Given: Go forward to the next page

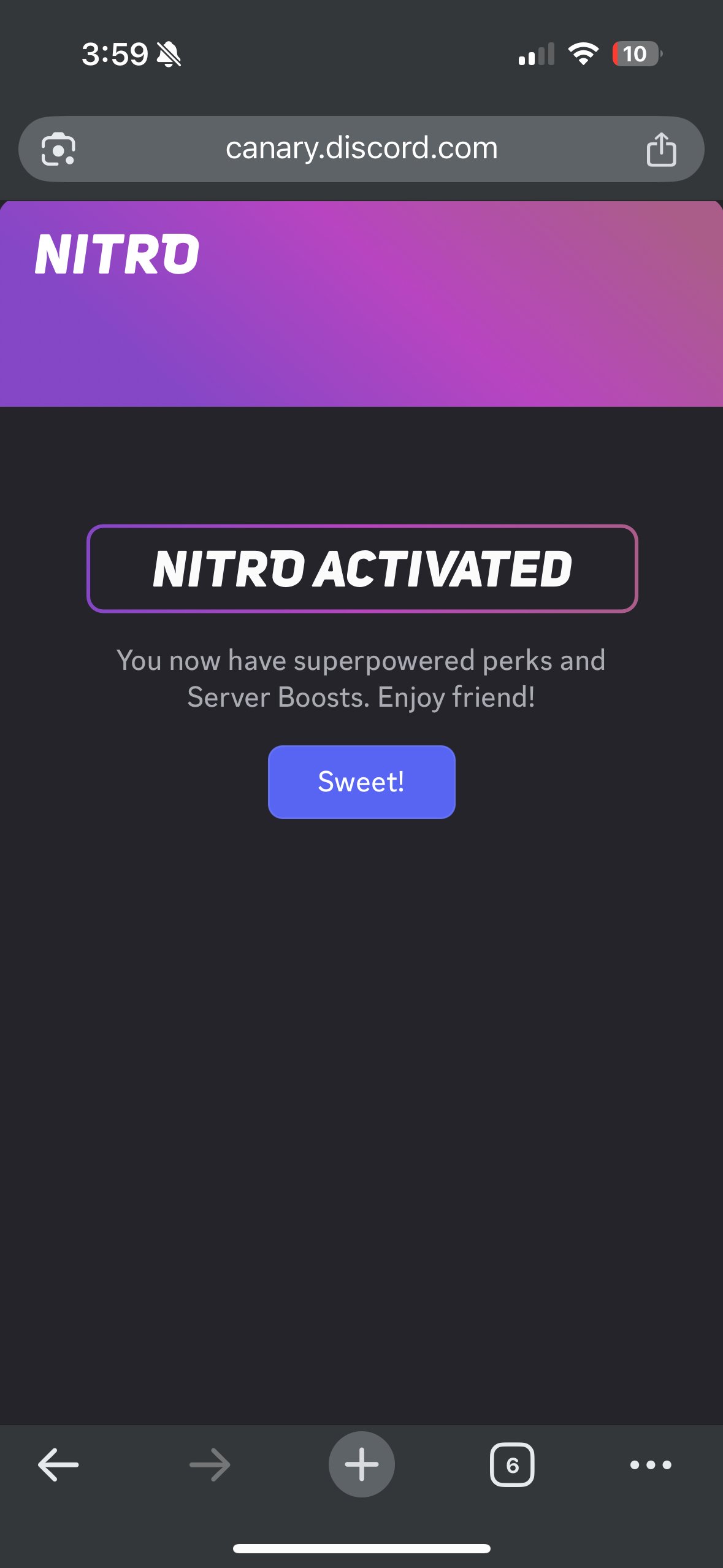Looking at the screenshot, I should [x=210, y=1464].
